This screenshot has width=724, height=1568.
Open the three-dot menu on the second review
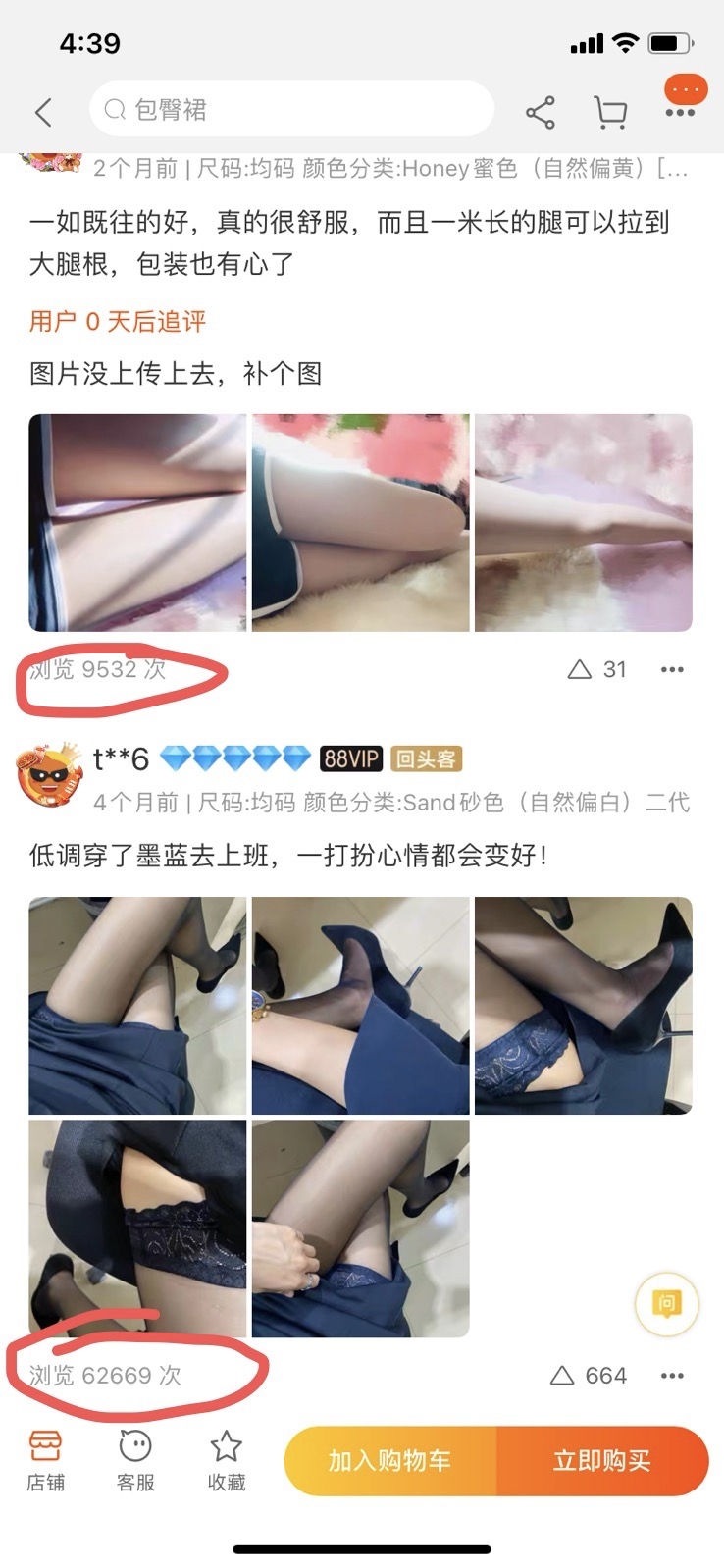click(x=672, y=1375)
